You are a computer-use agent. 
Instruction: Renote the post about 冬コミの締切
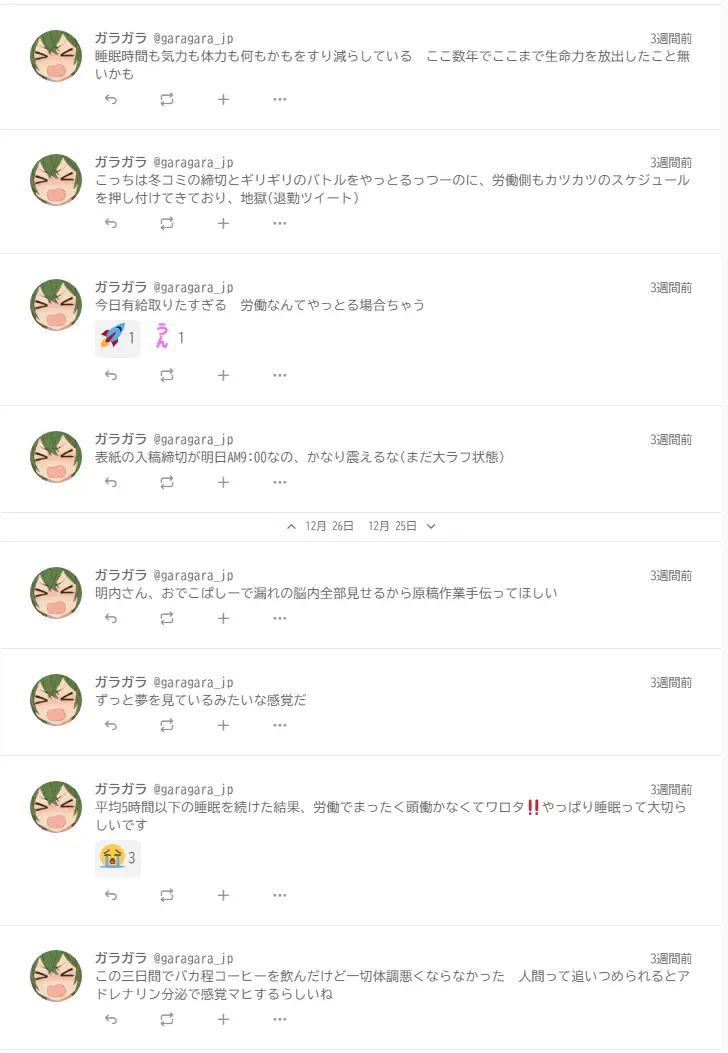click(x=167, y=223)
